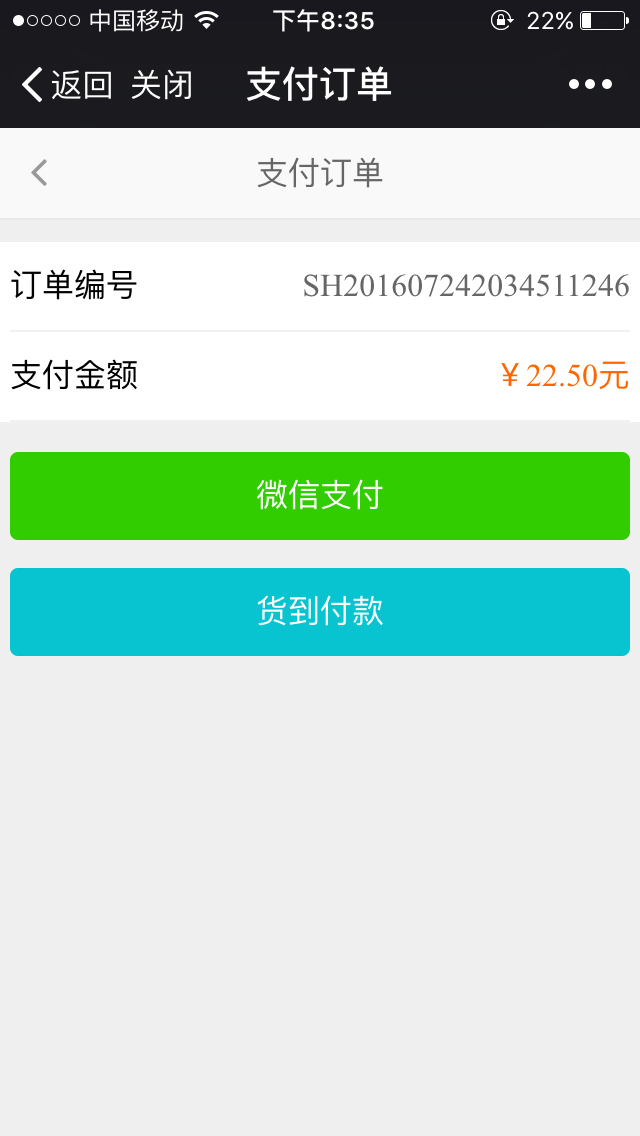Pay with 微信支付
The width and height of the screenshot is (640, 1136).
point(320,496)
